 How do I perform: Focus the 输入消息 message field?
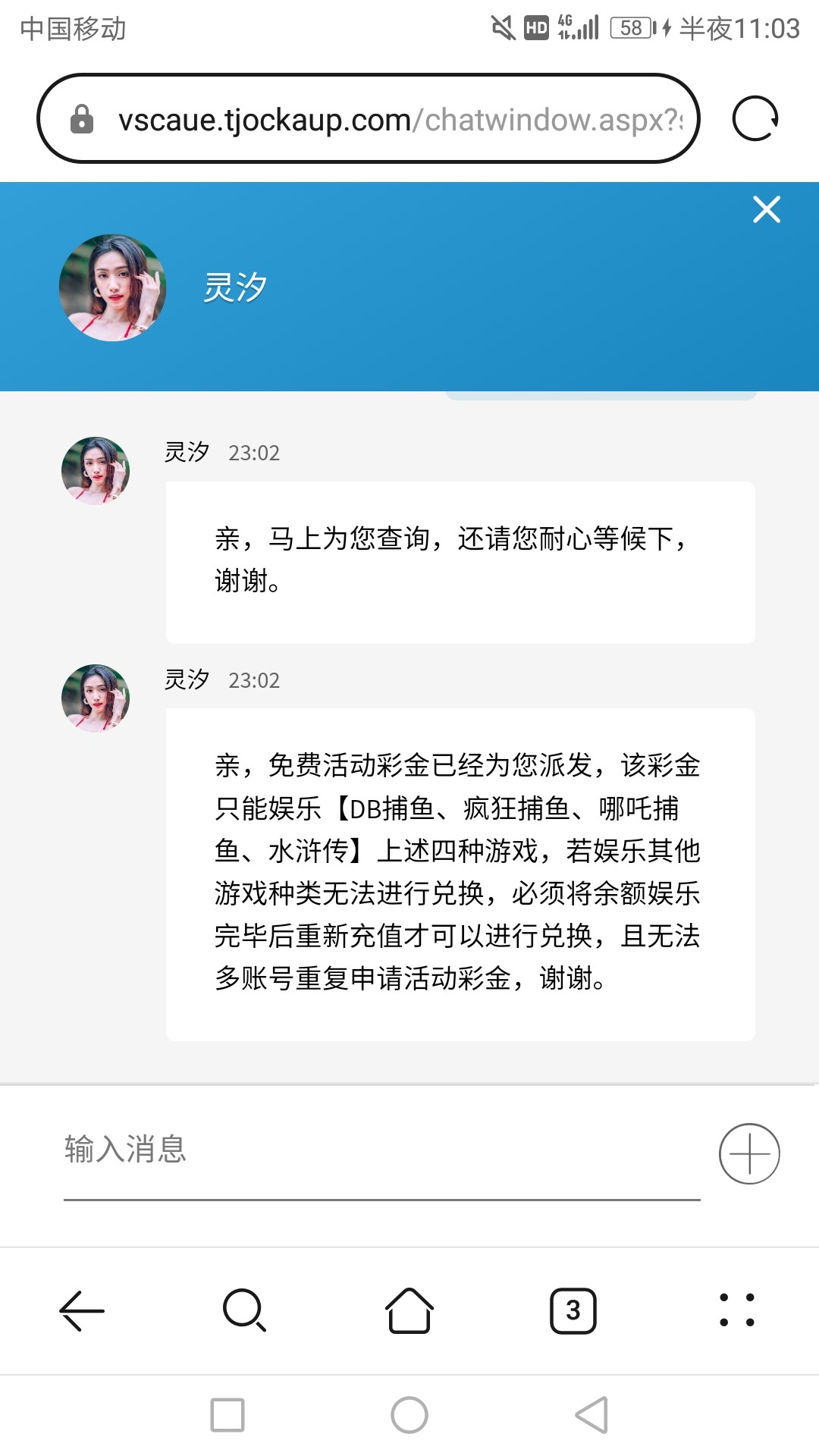tap(381, 1150)
